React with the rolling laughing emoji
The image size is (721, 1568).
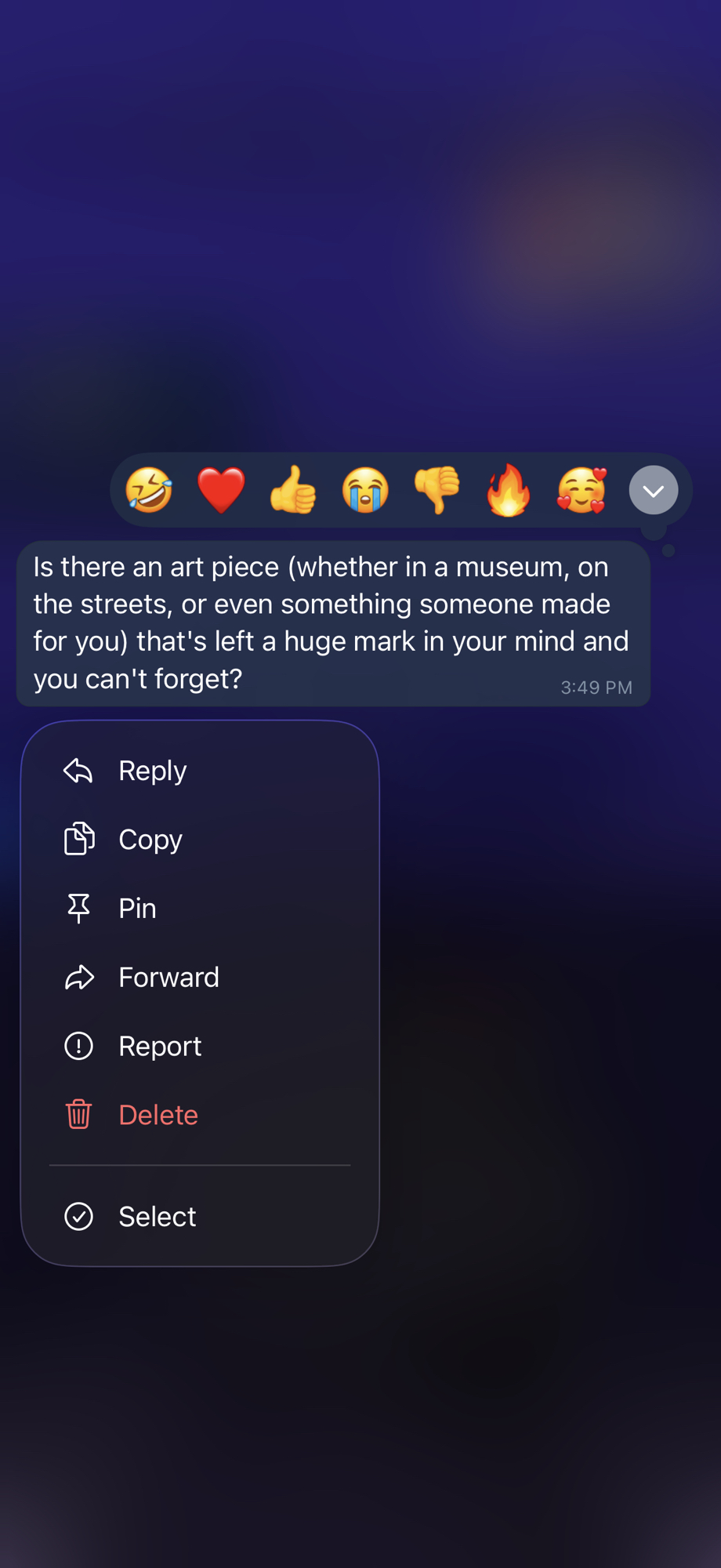click(149, 491)
